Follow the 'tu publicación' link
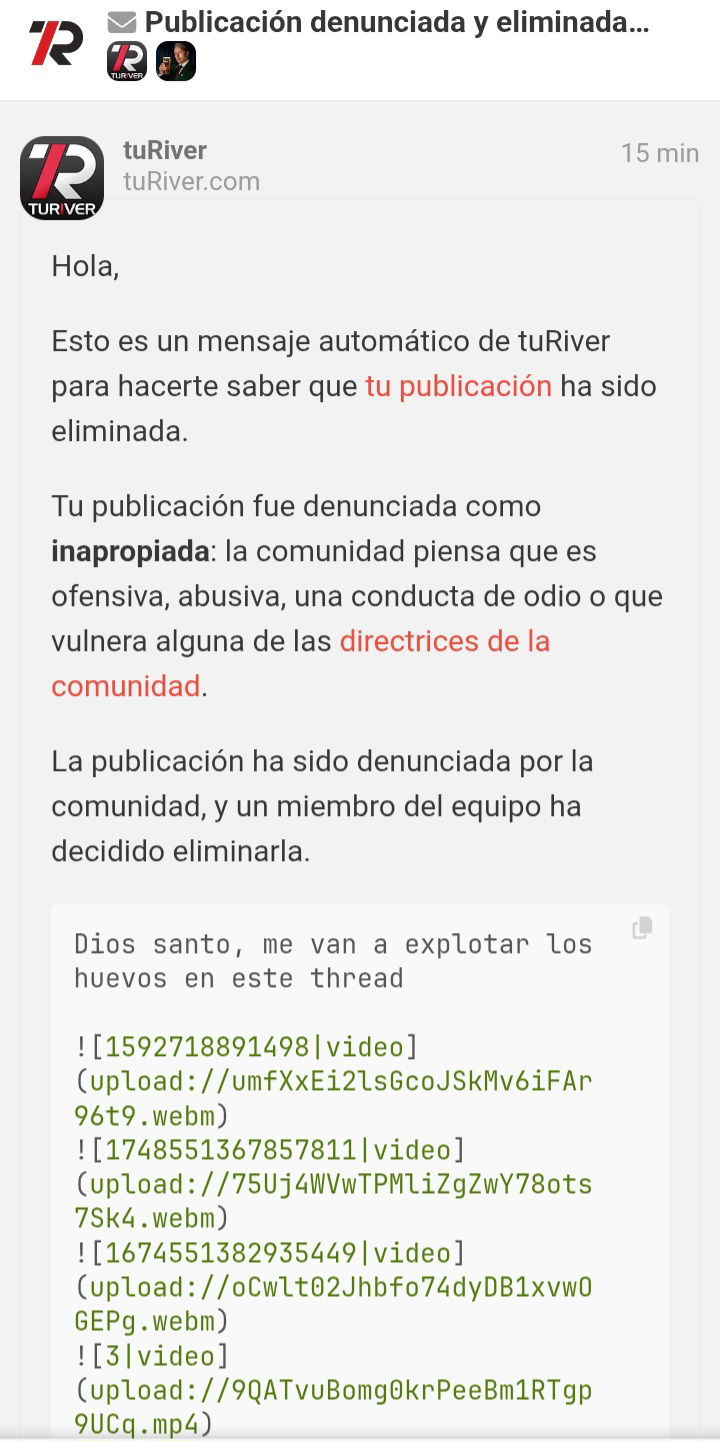The width and height of the screenshot is (720, 1441). (x=458, y=386)
